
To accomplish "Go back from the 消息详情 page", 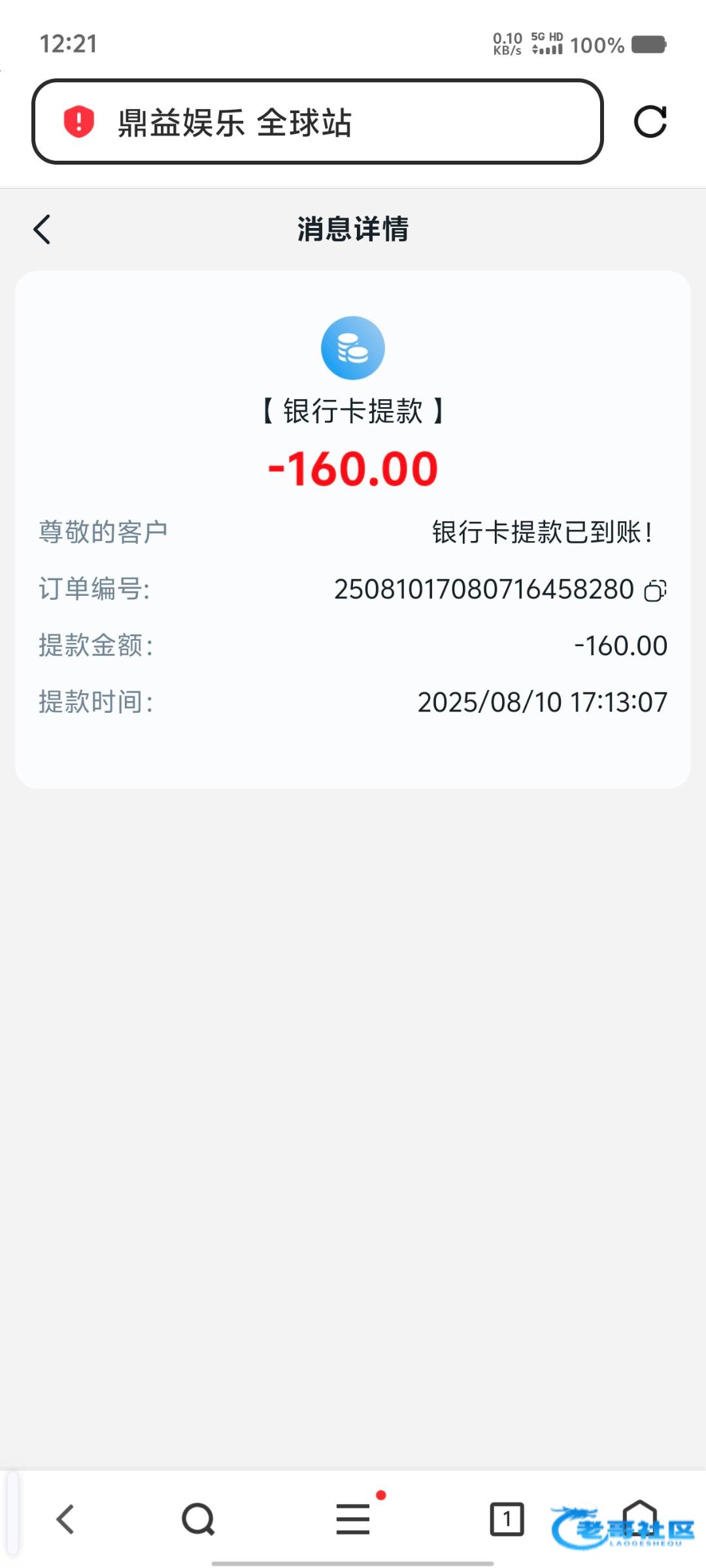I will point(42,229).
